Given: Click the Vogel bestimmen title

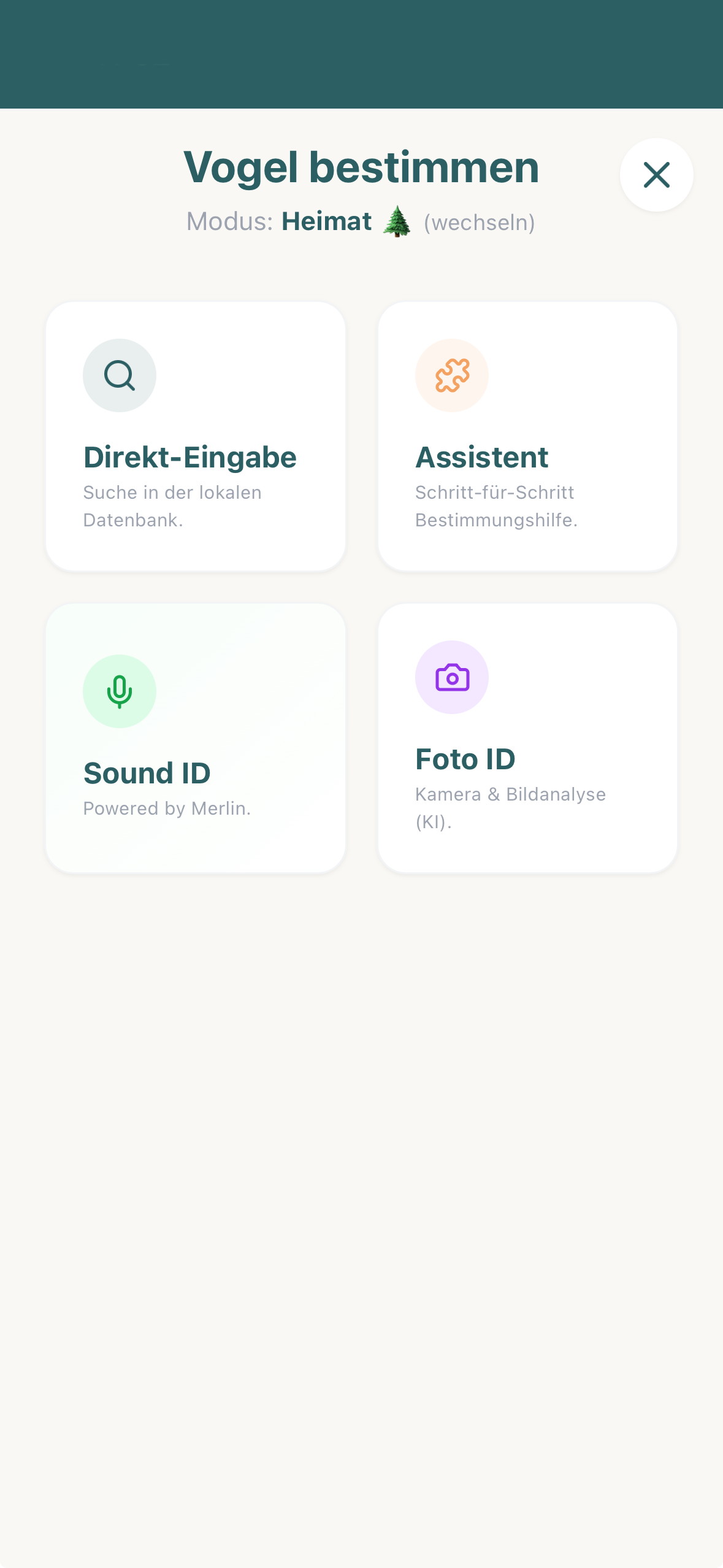Looking at the screenshot, I should [x=361, y=167].
